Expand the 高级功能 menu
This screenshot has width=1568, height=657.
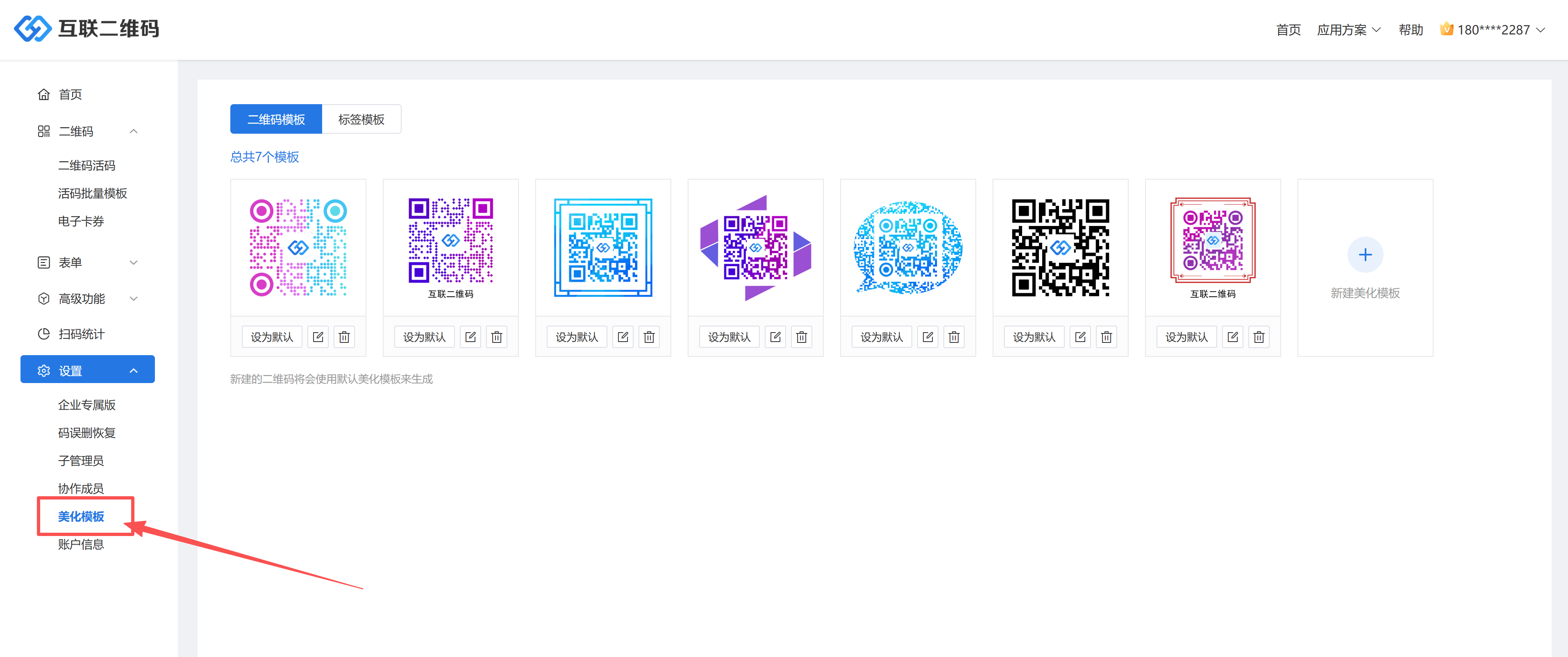click(88, 299)
